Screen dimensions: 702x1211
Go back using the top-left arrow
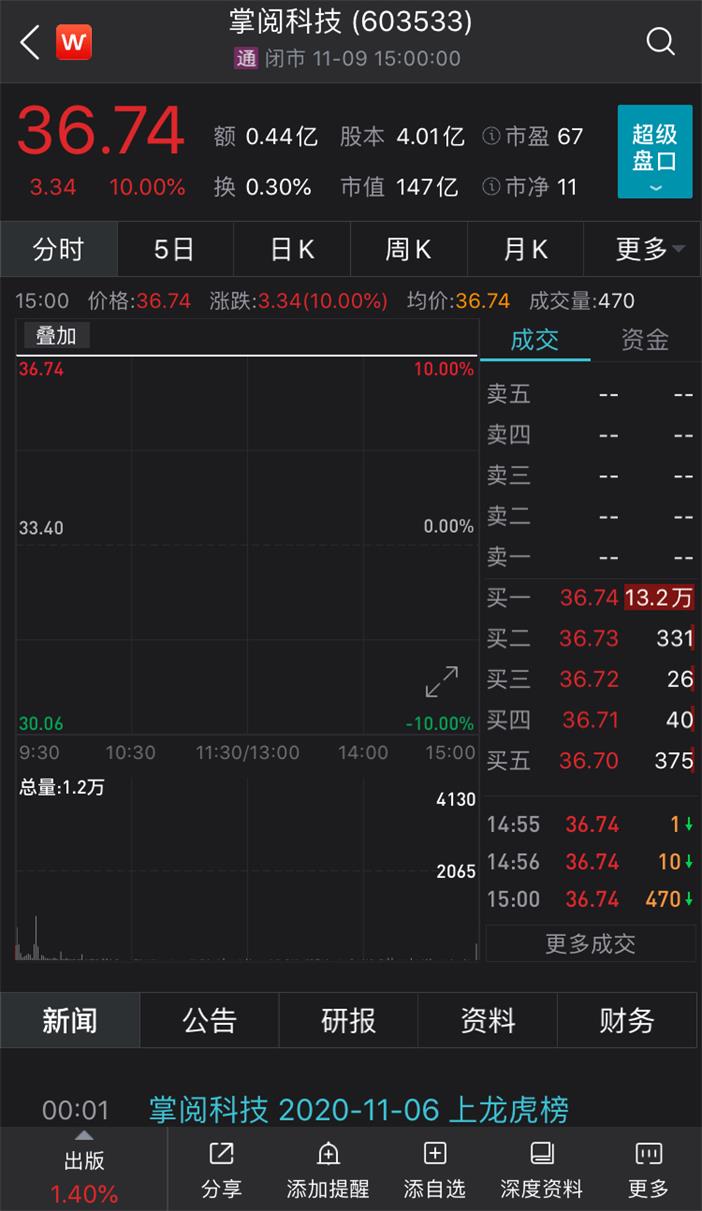pyautogui.click(x=30, y=42)
